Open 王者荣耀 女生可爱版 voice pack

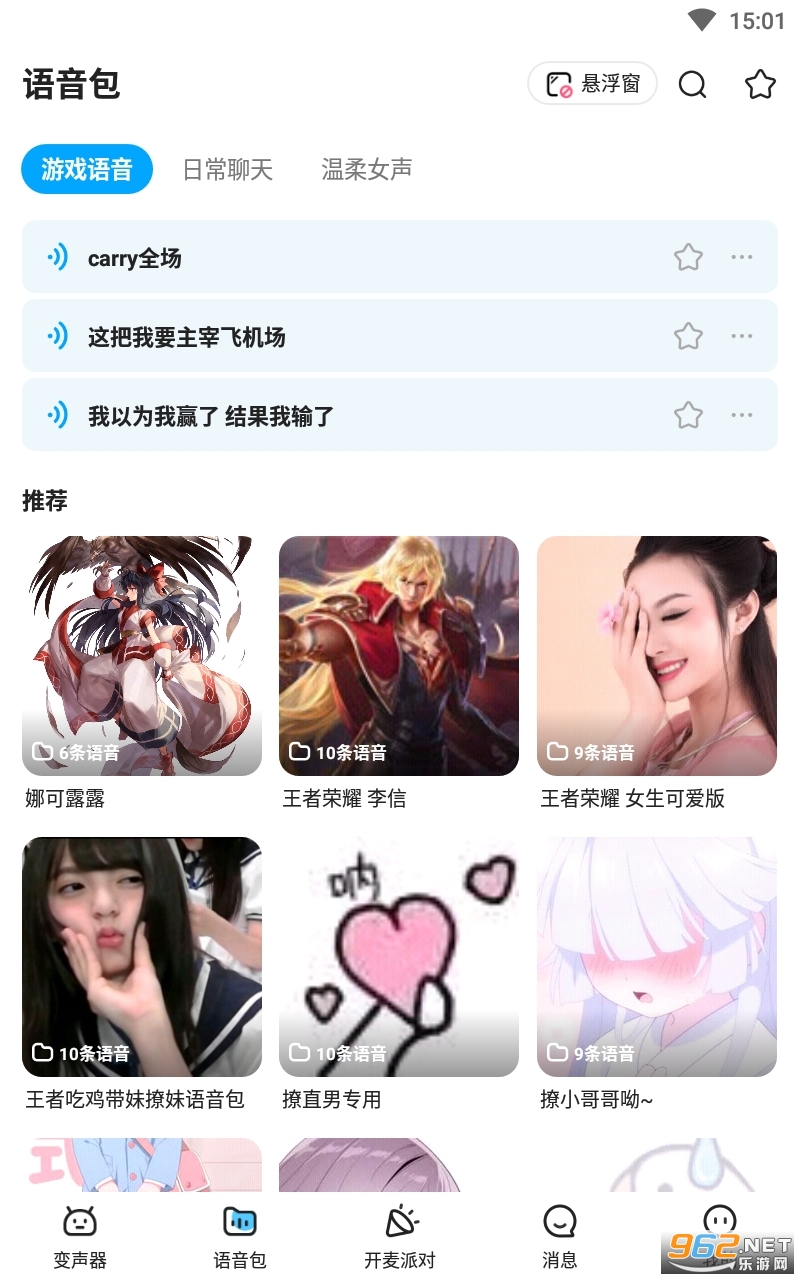(656, 656)
